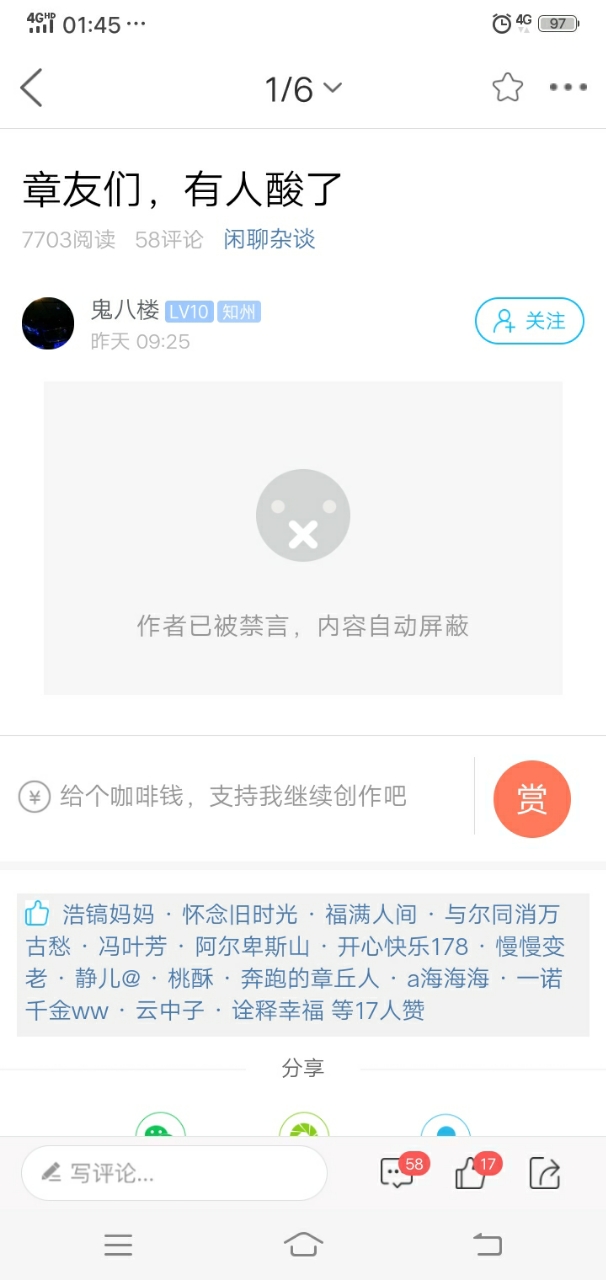Open the 58 comments icon
The image size is (606, 1280).
(397, 1173)
